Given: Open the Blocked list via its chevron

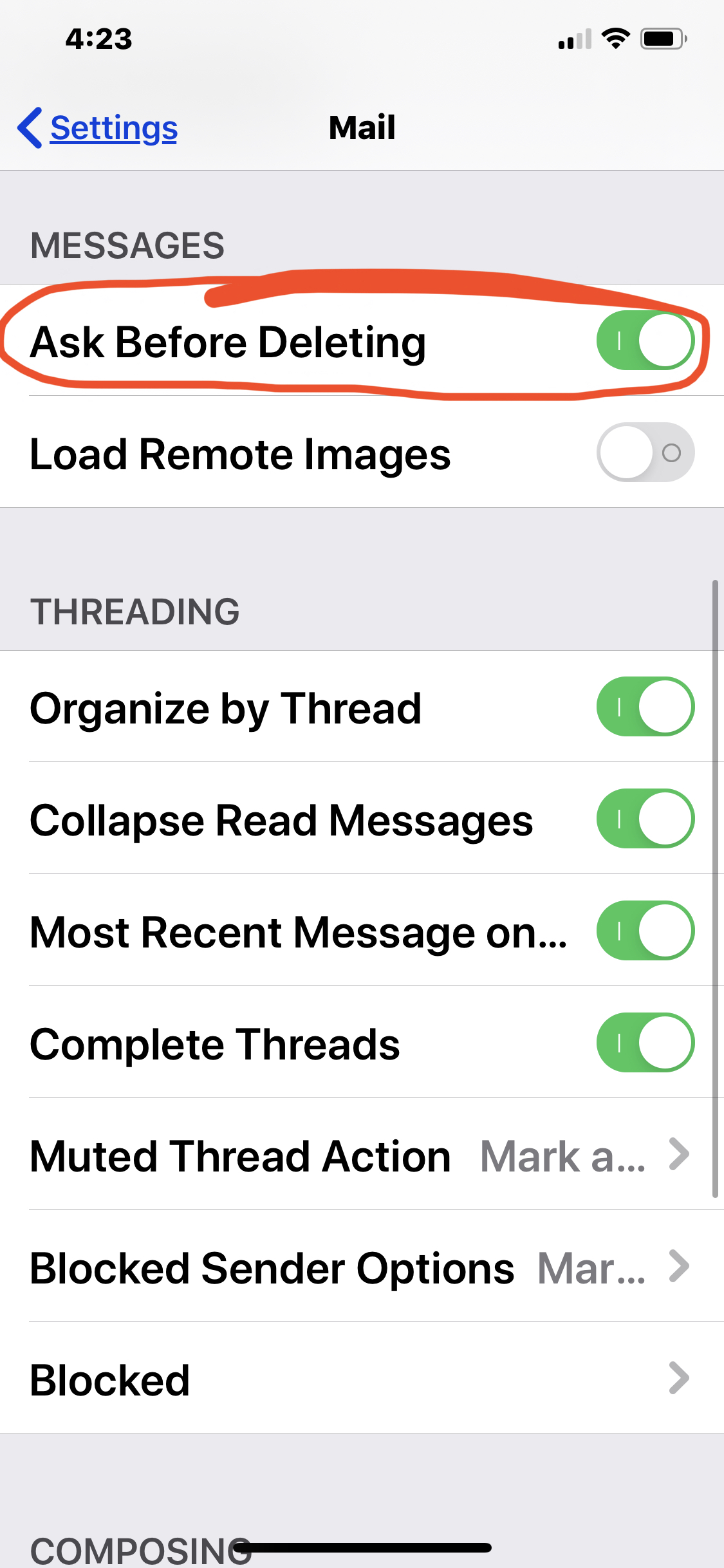Looking at the screenshot, I should pyautogui.click(x=679, y=1379).
